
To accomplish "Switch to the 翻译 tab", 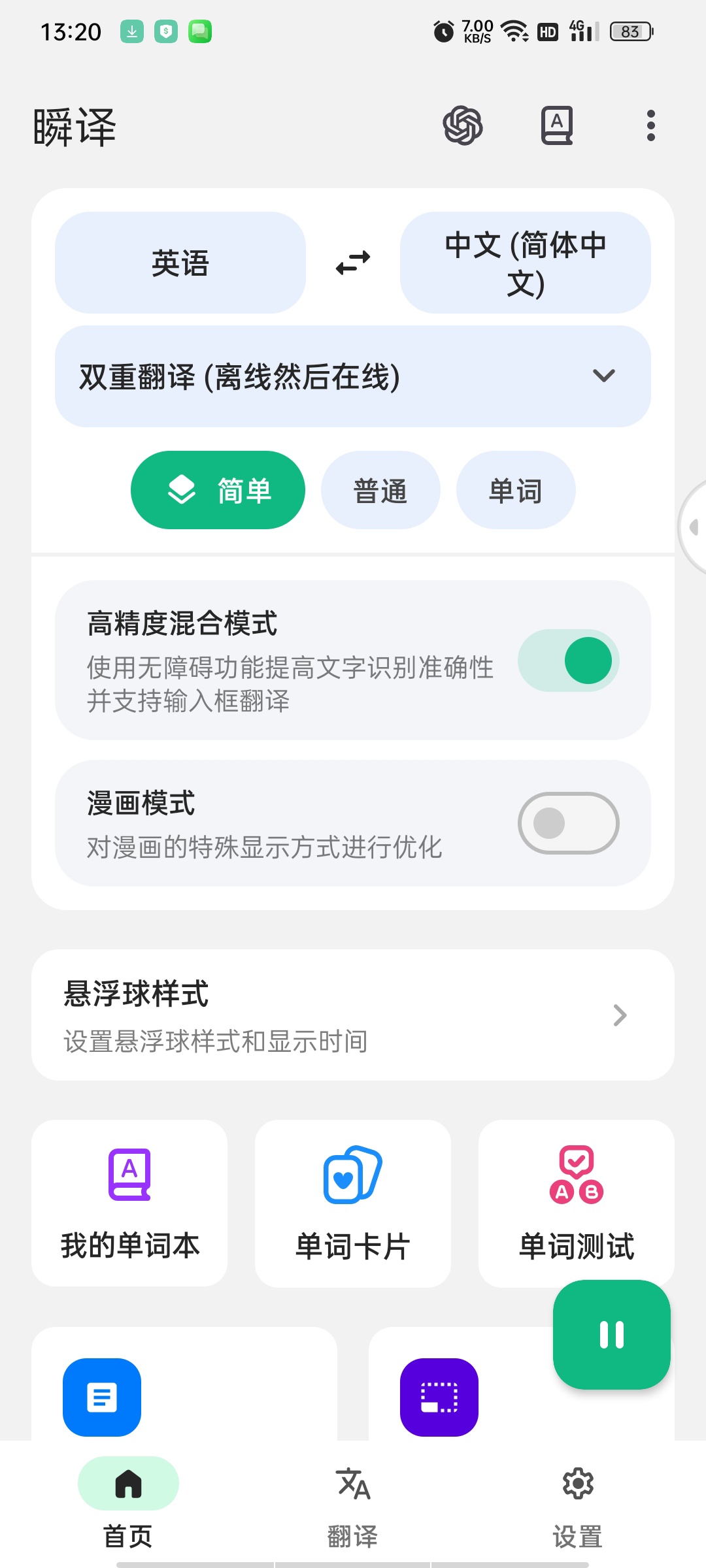I will [x=353, y=1507].
